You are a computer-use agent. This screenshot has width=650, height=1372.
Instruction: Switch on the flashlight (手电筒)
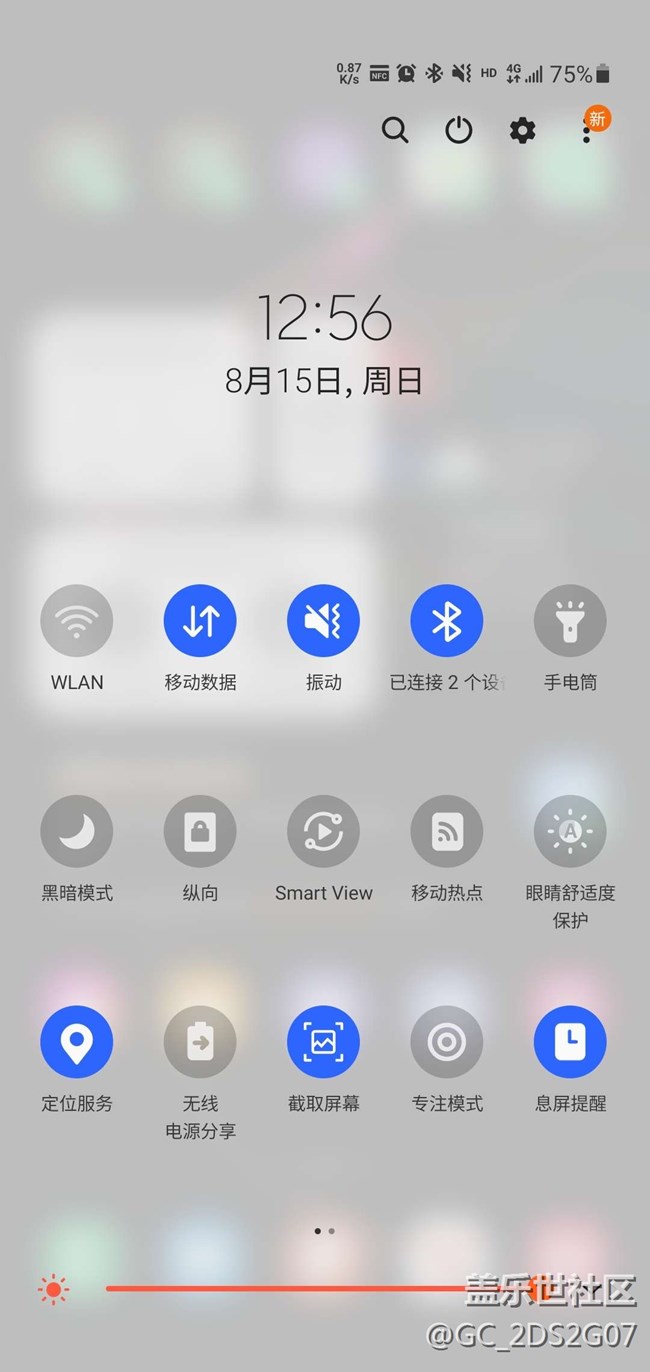coord(570,621)
